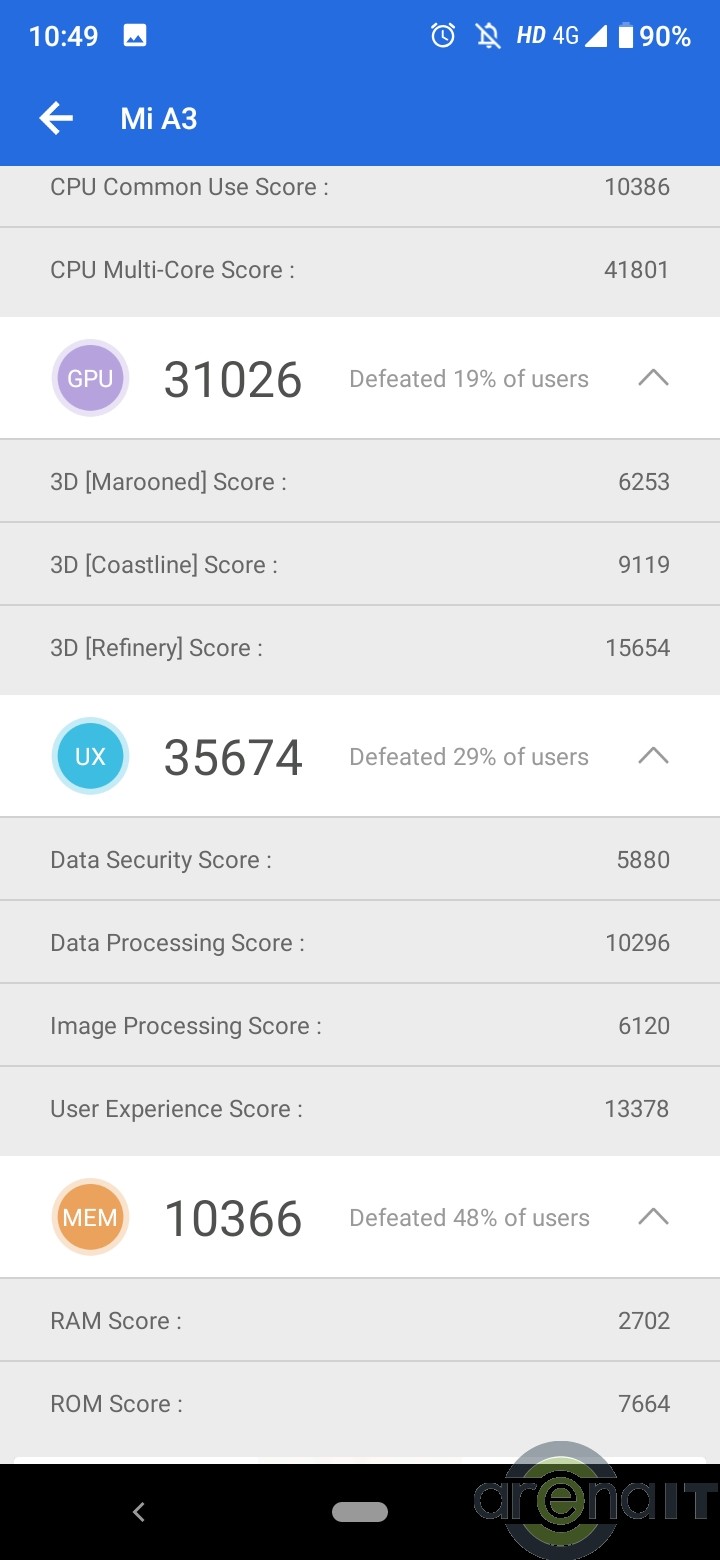Collapse the GPU score section
The image size is (720, 1560).
pos(653,378)
